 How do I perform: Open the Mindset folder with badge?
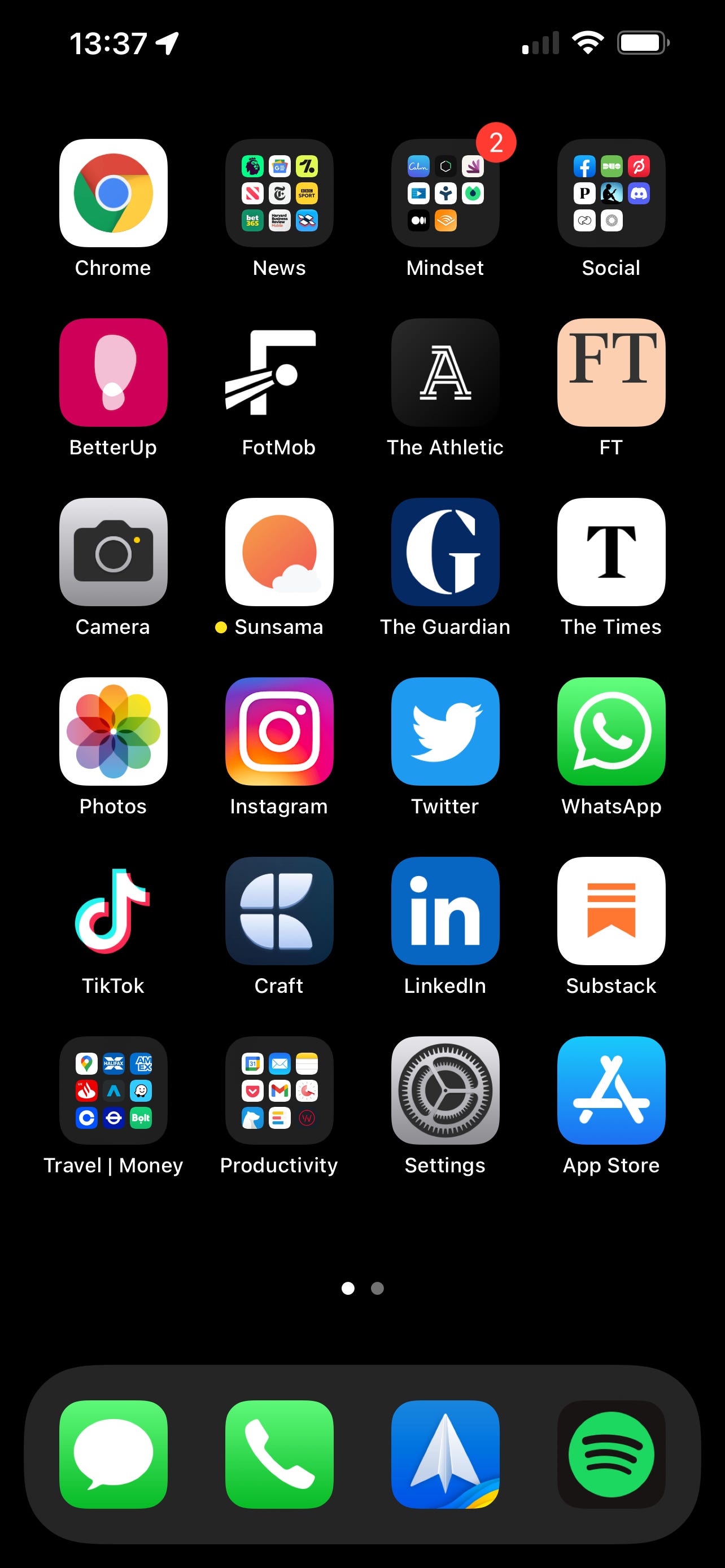click(x=446, y=193)
